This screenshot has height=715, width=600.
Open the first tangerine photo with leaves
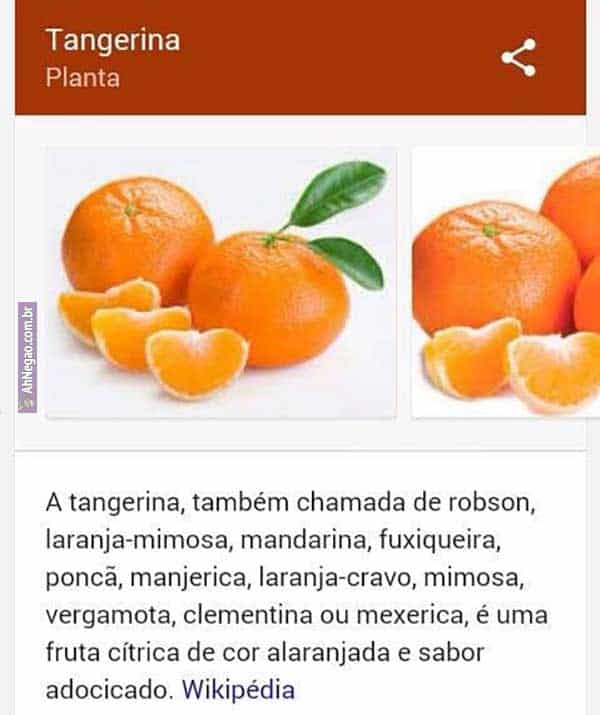click(221, 282)
